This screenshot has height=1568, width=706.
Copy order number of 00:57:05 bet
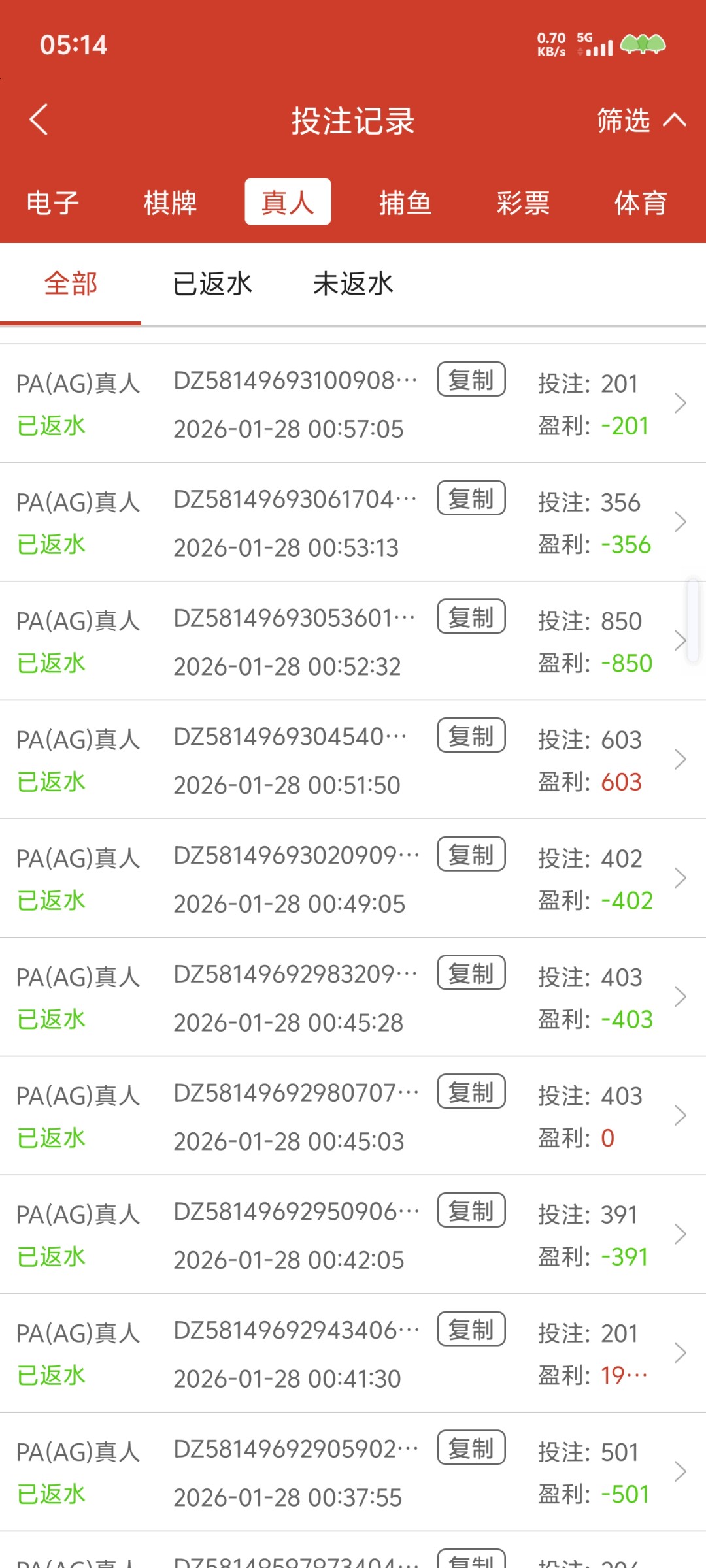click(x=471, y=380)
